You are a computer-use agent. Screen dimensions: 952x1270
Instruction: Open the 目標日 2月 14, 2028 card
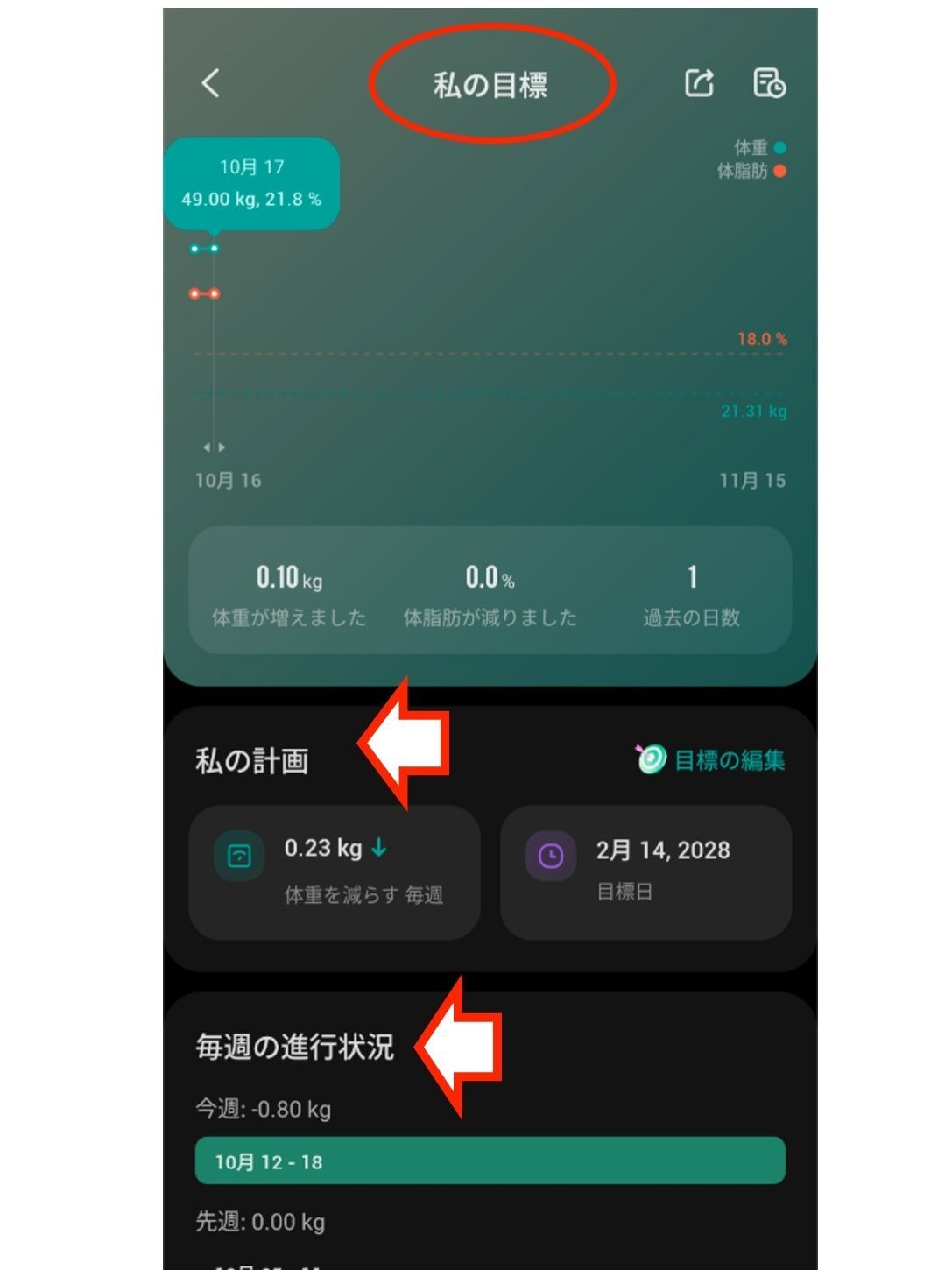(645, 872)
